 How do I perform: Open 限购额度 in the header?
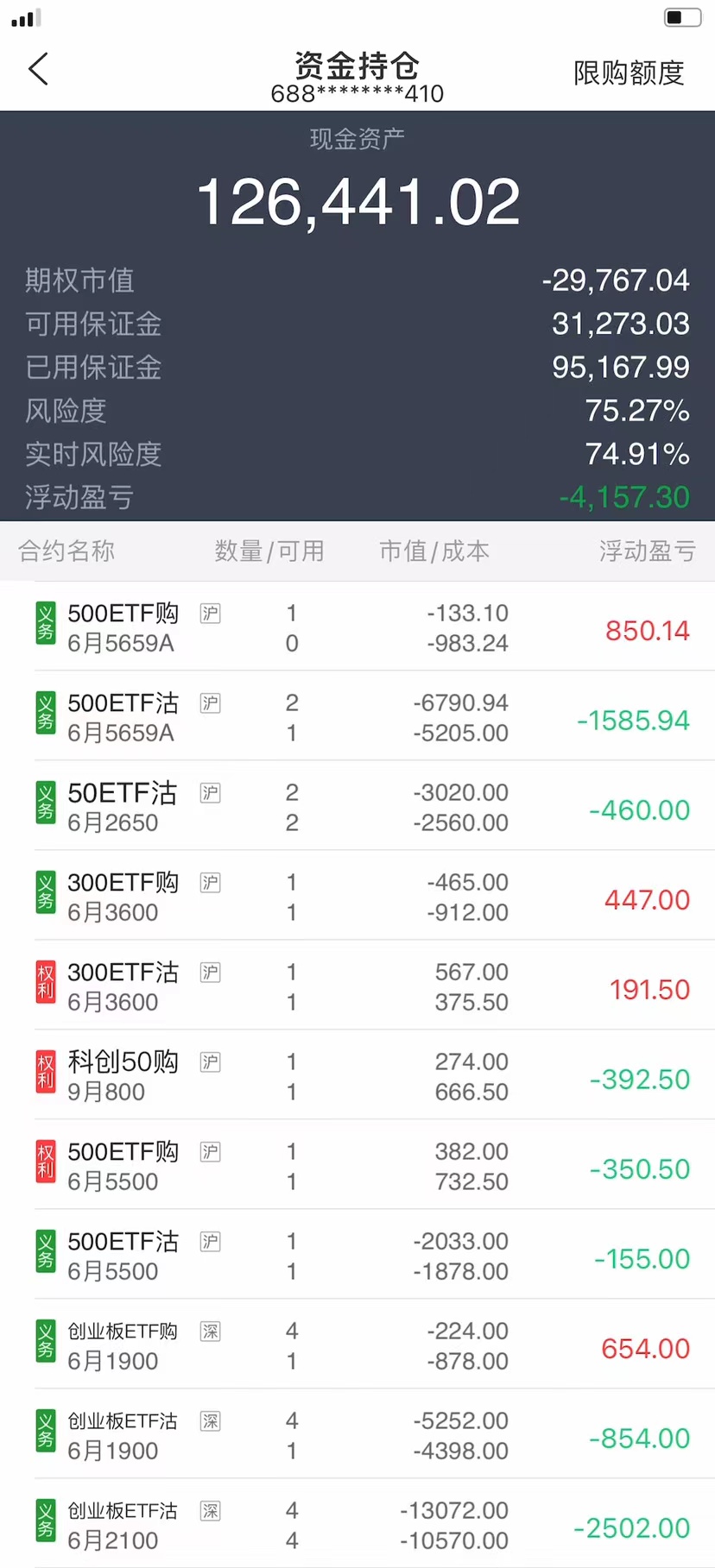pyautogui.click(x=628, y=73)
